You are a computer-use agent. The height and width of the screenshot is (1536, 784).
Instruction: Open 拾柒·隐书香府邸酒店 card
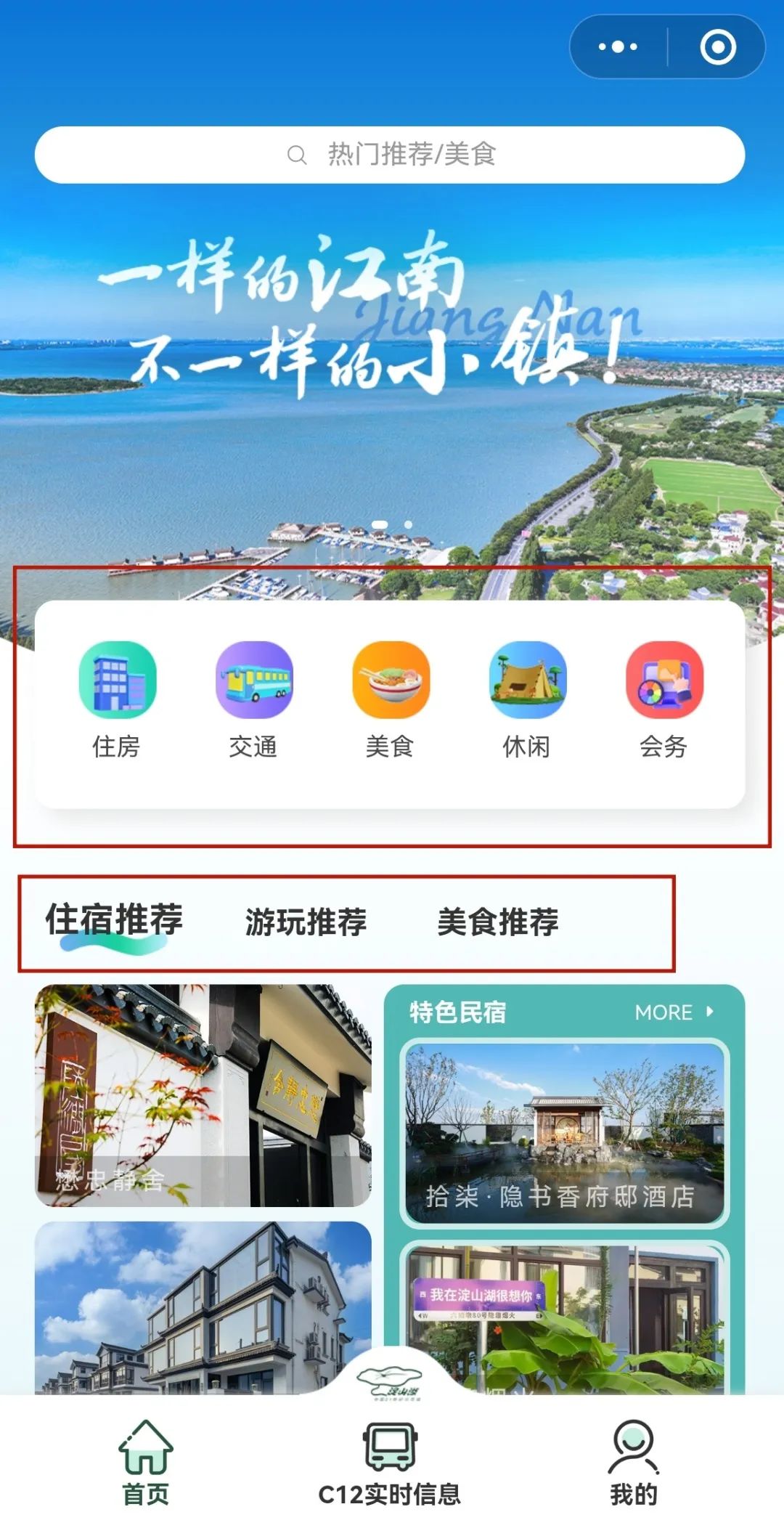(x=564, y=1133)
